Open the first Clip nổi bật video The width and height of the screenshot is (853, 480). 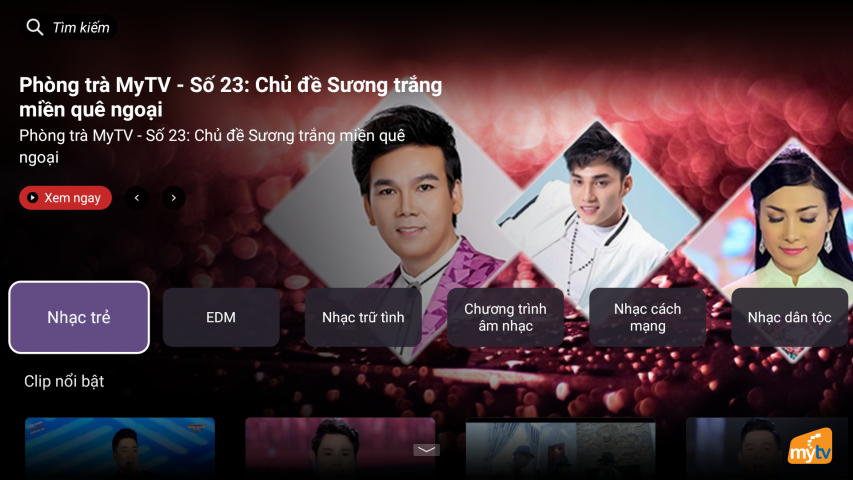point(120,447)
